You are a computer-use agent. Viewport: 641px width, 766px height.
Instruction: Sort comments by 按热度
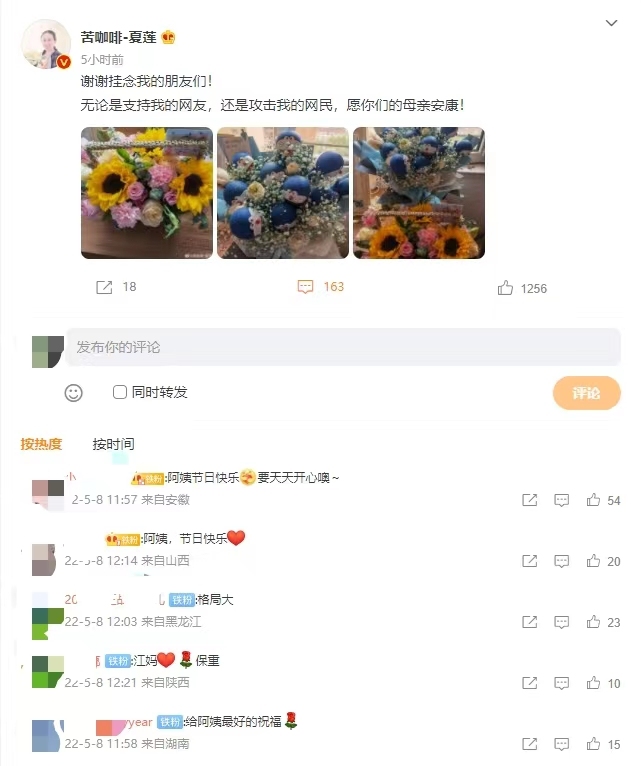(x=41, y=444)
